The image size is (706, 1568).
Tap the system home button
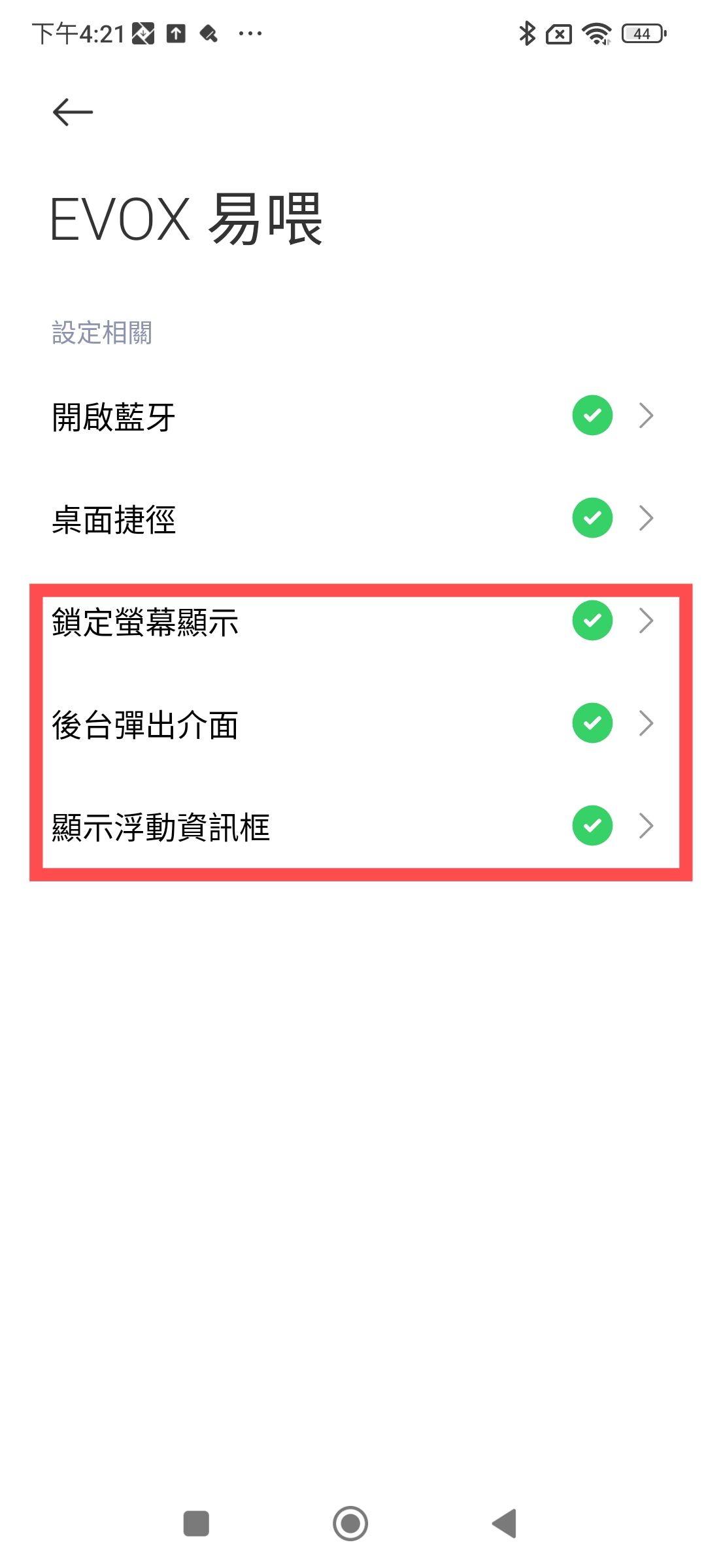(350, 1524)
